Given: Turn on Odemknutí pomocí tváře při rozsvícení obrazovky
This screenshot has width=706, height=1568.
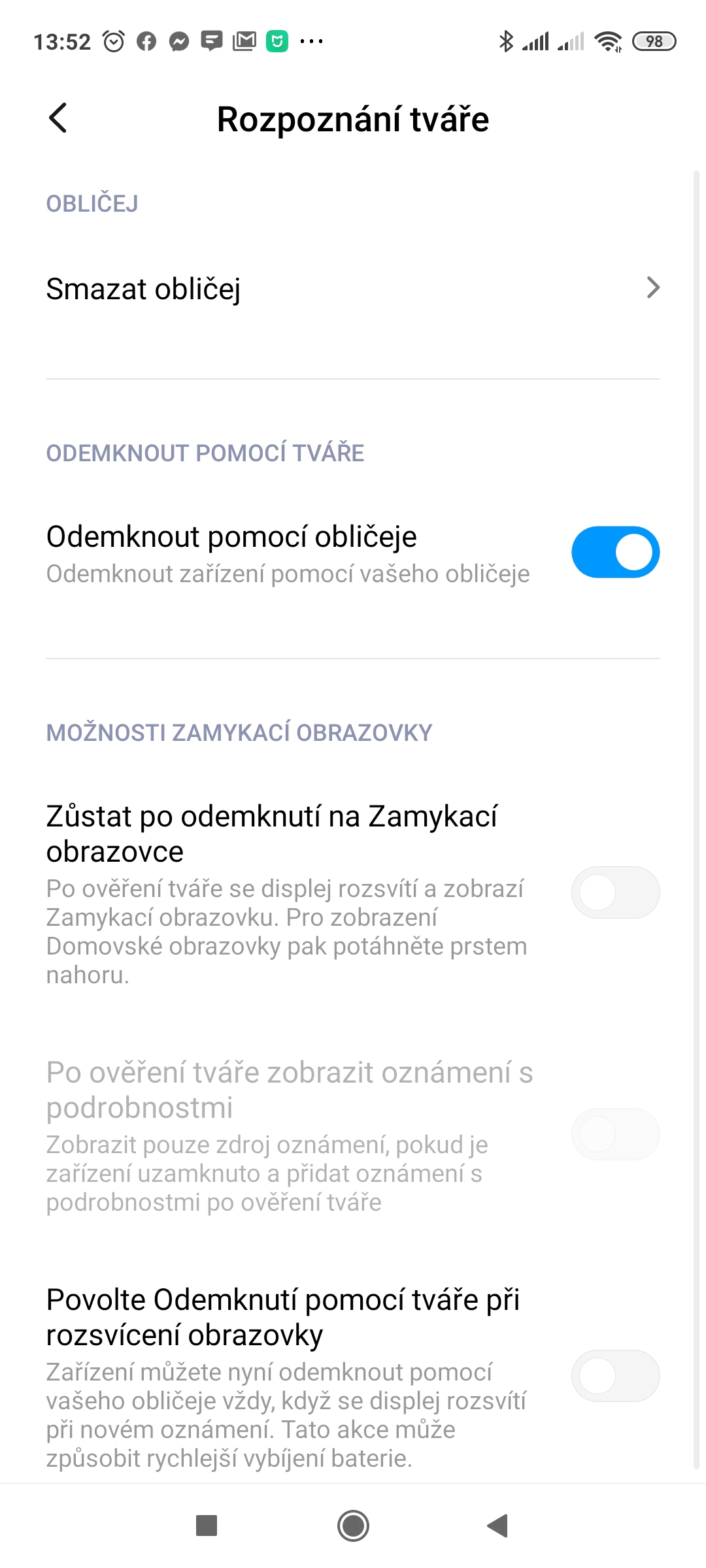Looking at the screenshot, I should [615, 1376].
